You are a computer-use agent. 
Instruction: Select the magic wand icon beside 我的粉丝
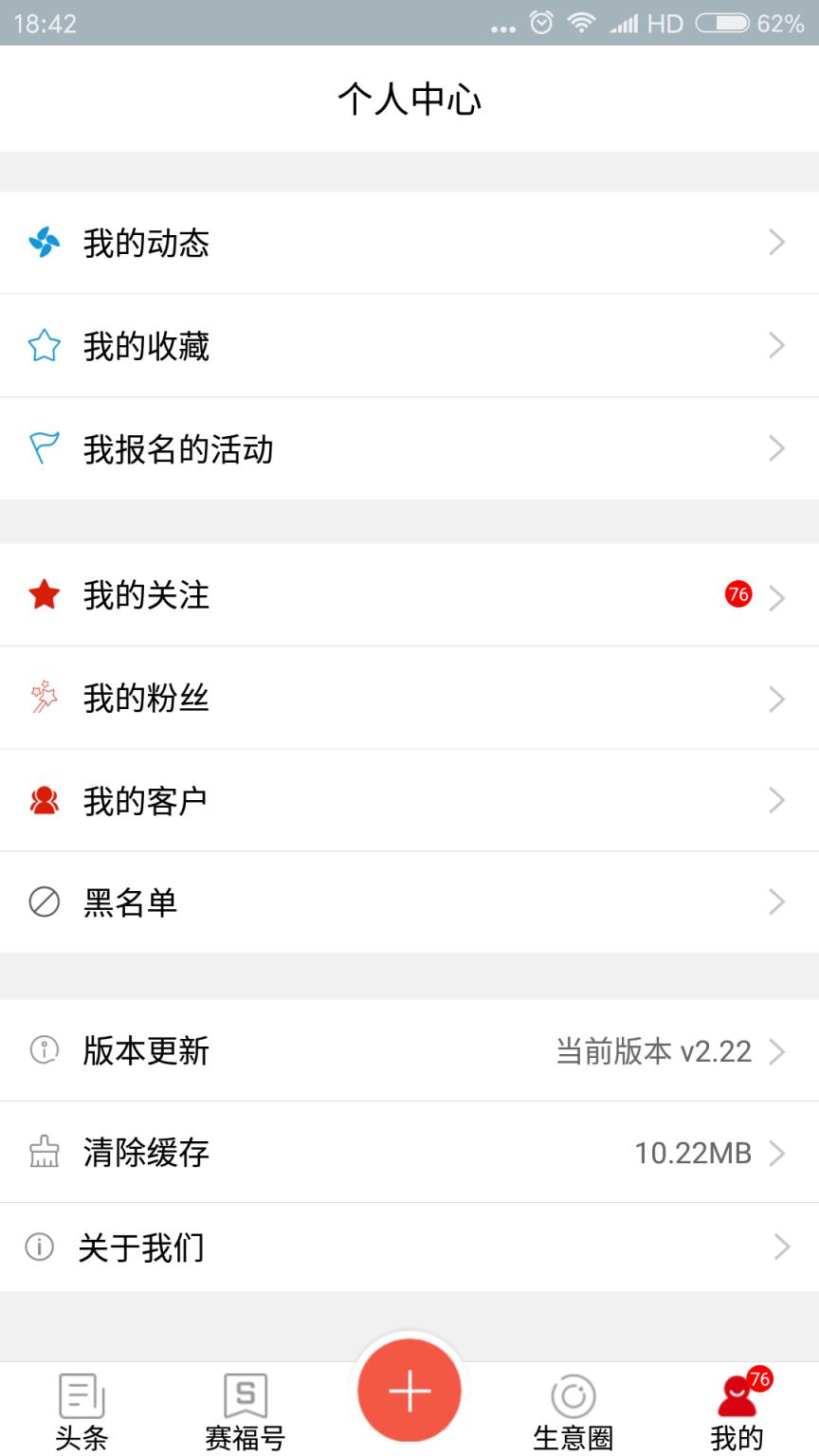point(43,699)
